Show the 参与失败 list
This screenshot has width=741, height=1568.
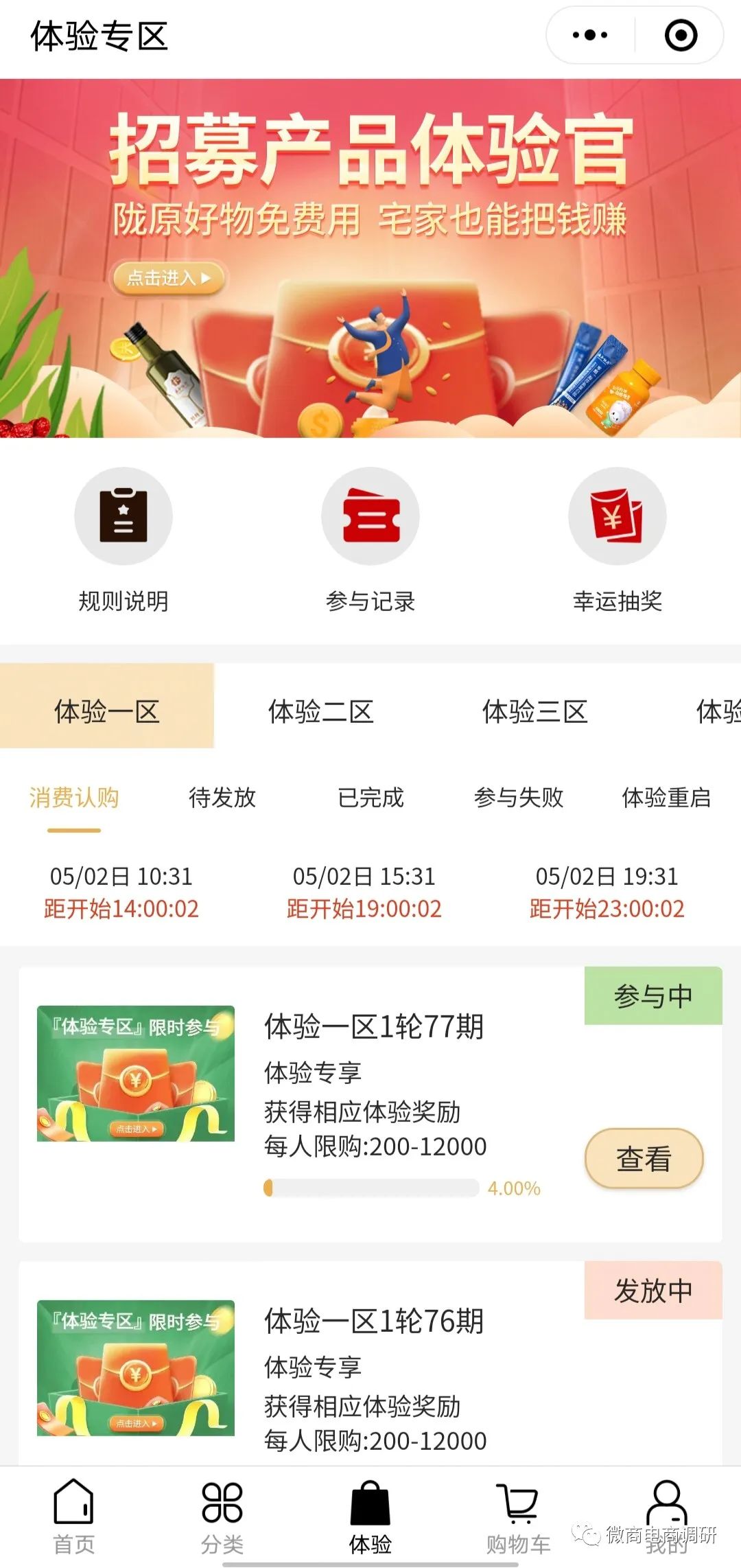519,798
